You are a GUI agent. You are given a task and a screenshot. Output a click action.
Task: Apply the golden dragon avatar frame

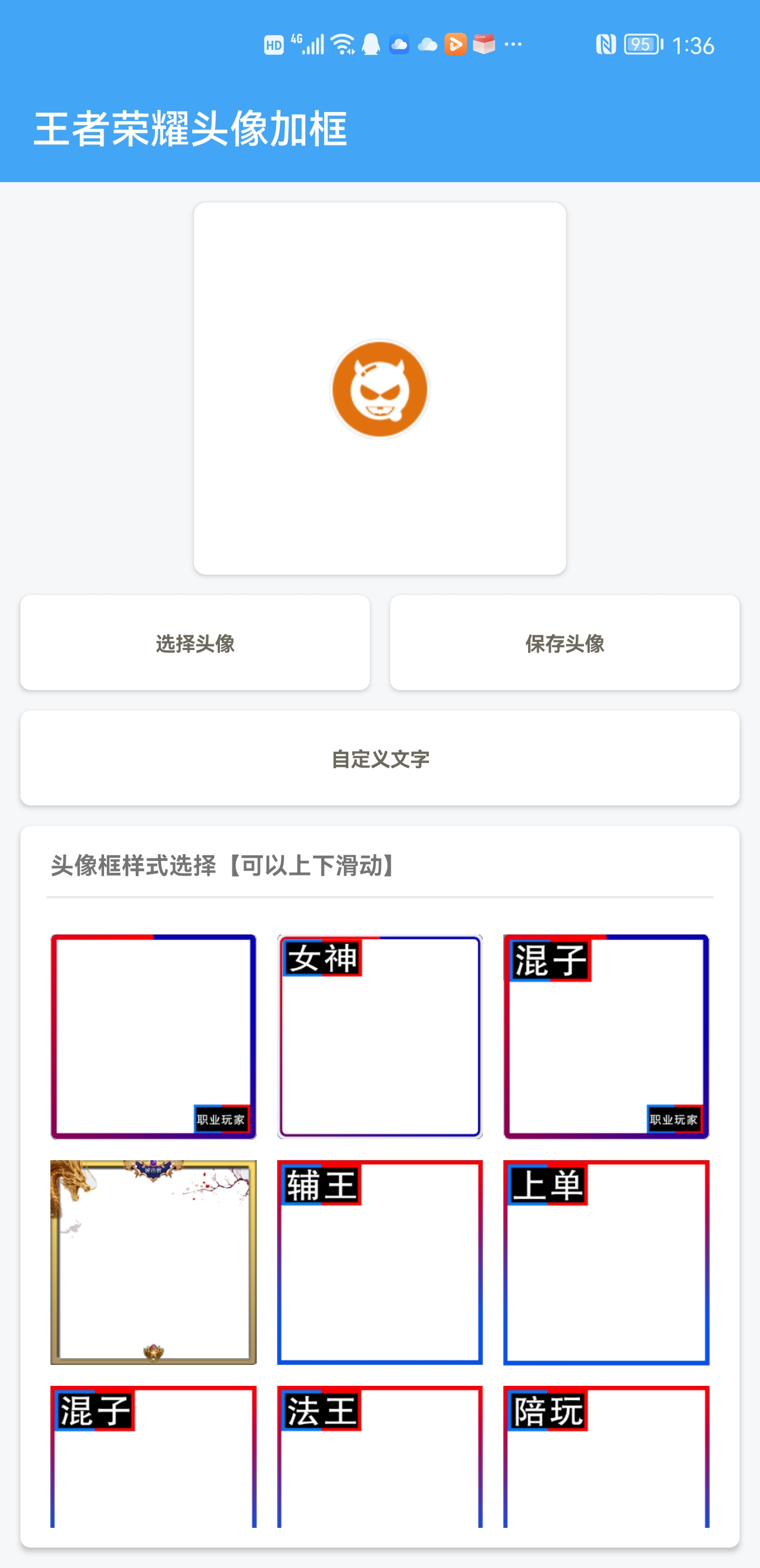pyautogui.click(x=153, y=1263)
